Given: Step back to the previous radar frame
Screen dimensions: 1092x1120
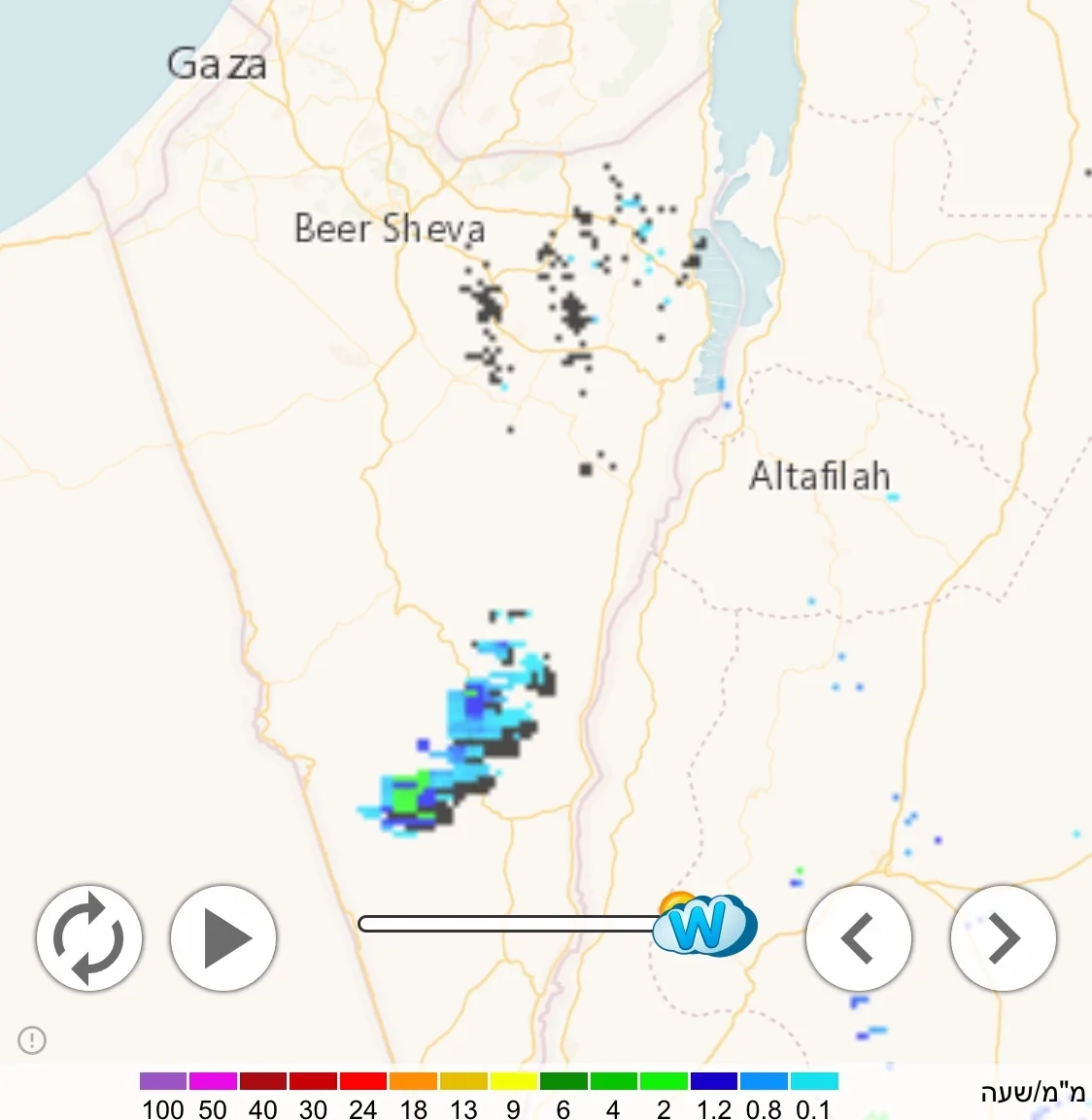Looking at the screenshot, I should pyautogui.click(x=859, y=938).
